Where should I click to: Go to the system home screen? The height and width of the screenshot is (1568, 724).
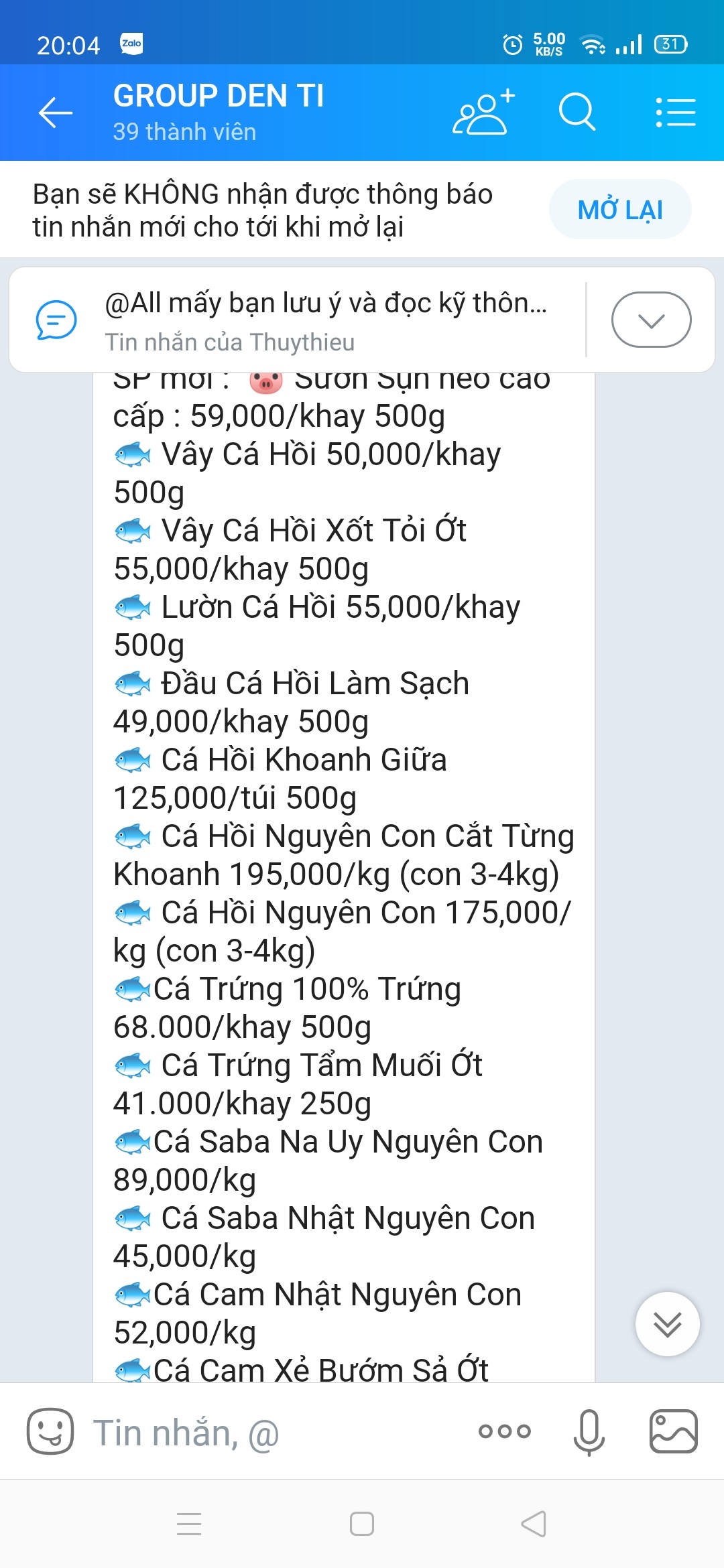coord(361,1524)
